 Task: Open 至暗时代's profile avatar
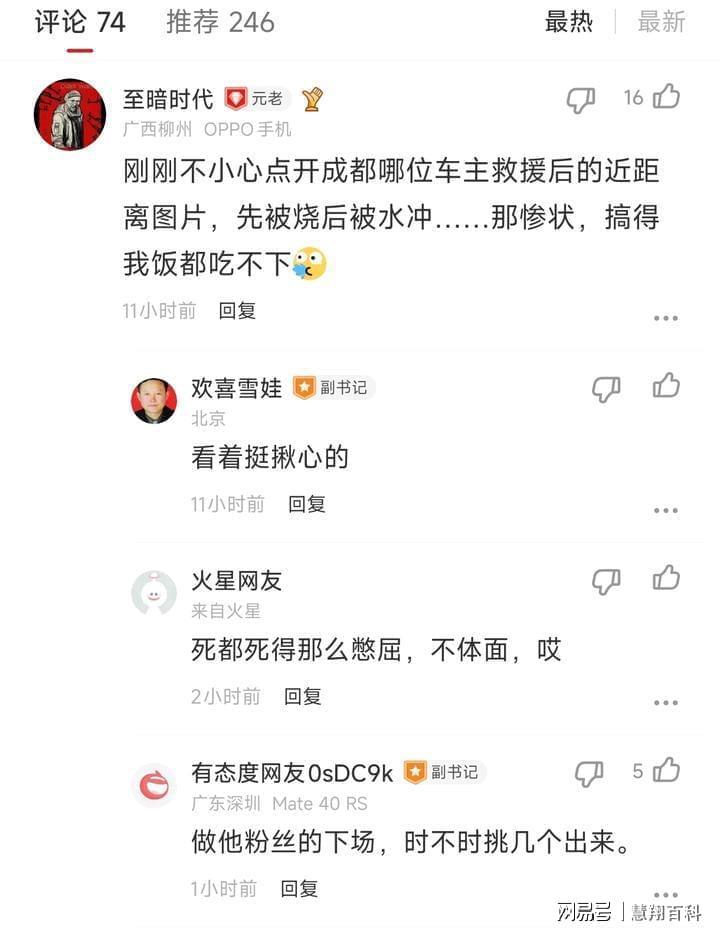pyautogui.click(x=70, y=114)
